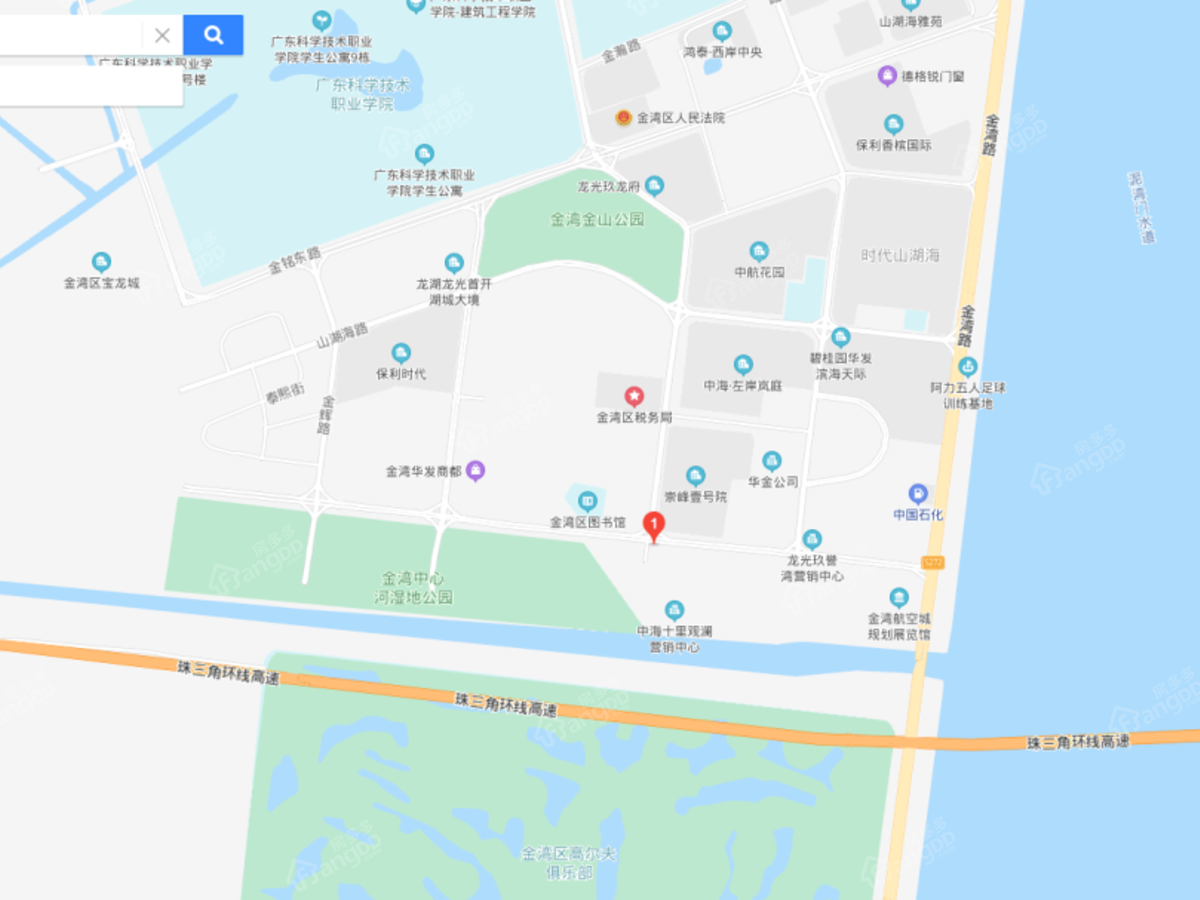
Task: Select the red location marker numbered 1
Action: click(654, 524)
